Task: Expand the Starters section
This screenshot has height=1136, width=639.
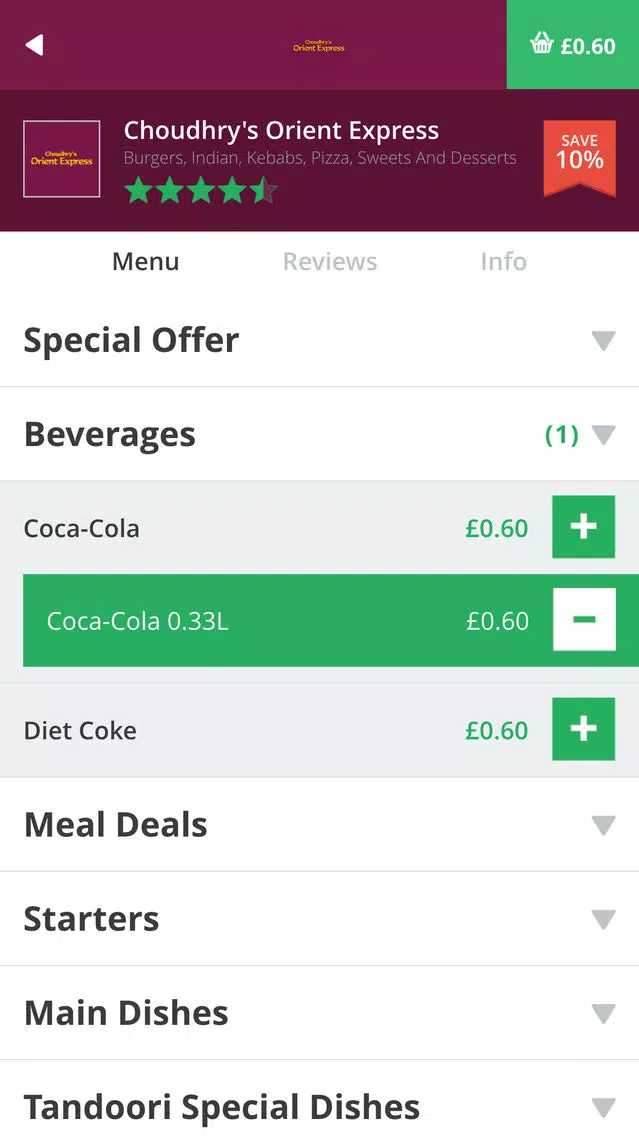Action: pos(320,919)
